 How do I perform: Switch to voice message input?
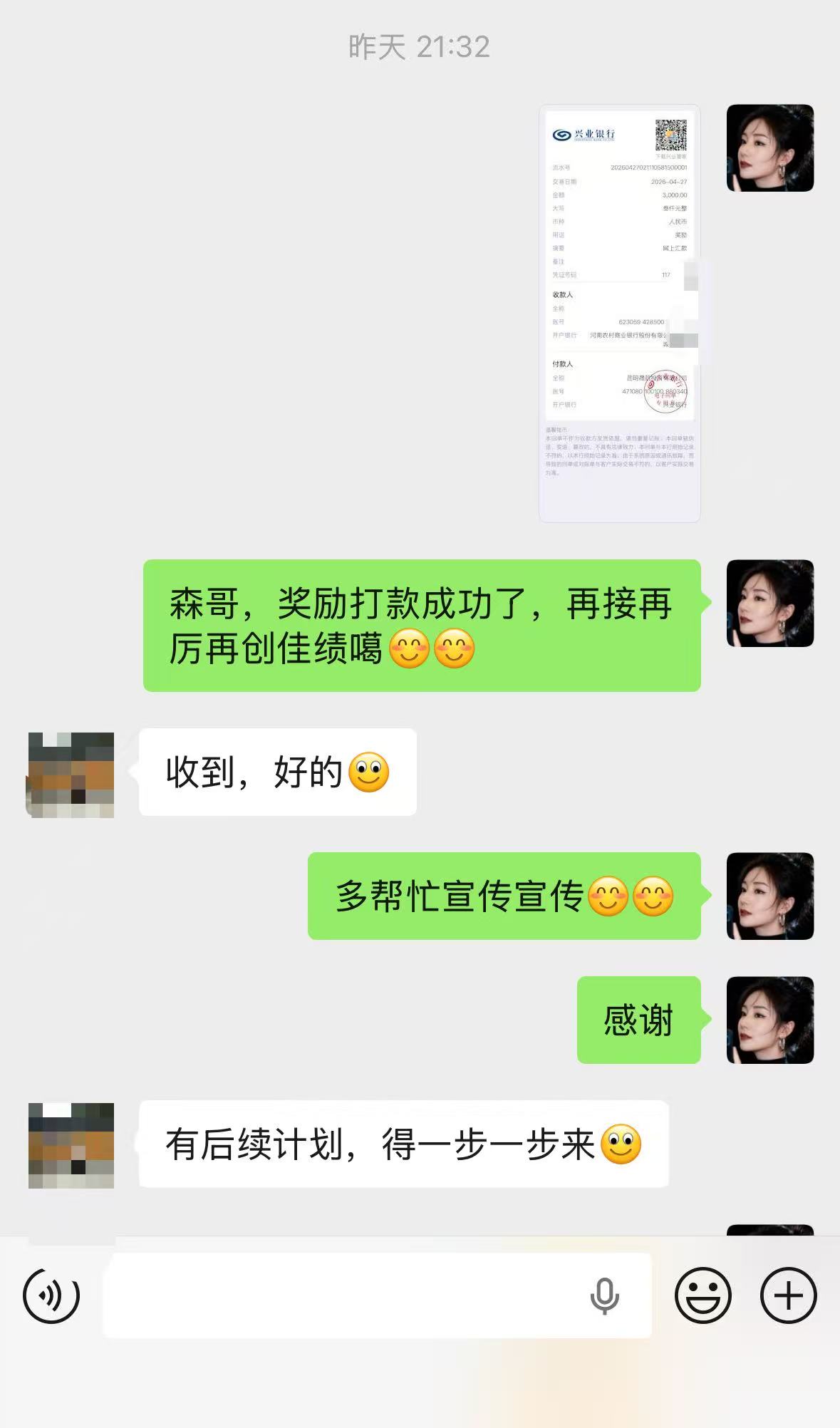click(x=51, y=1295)
